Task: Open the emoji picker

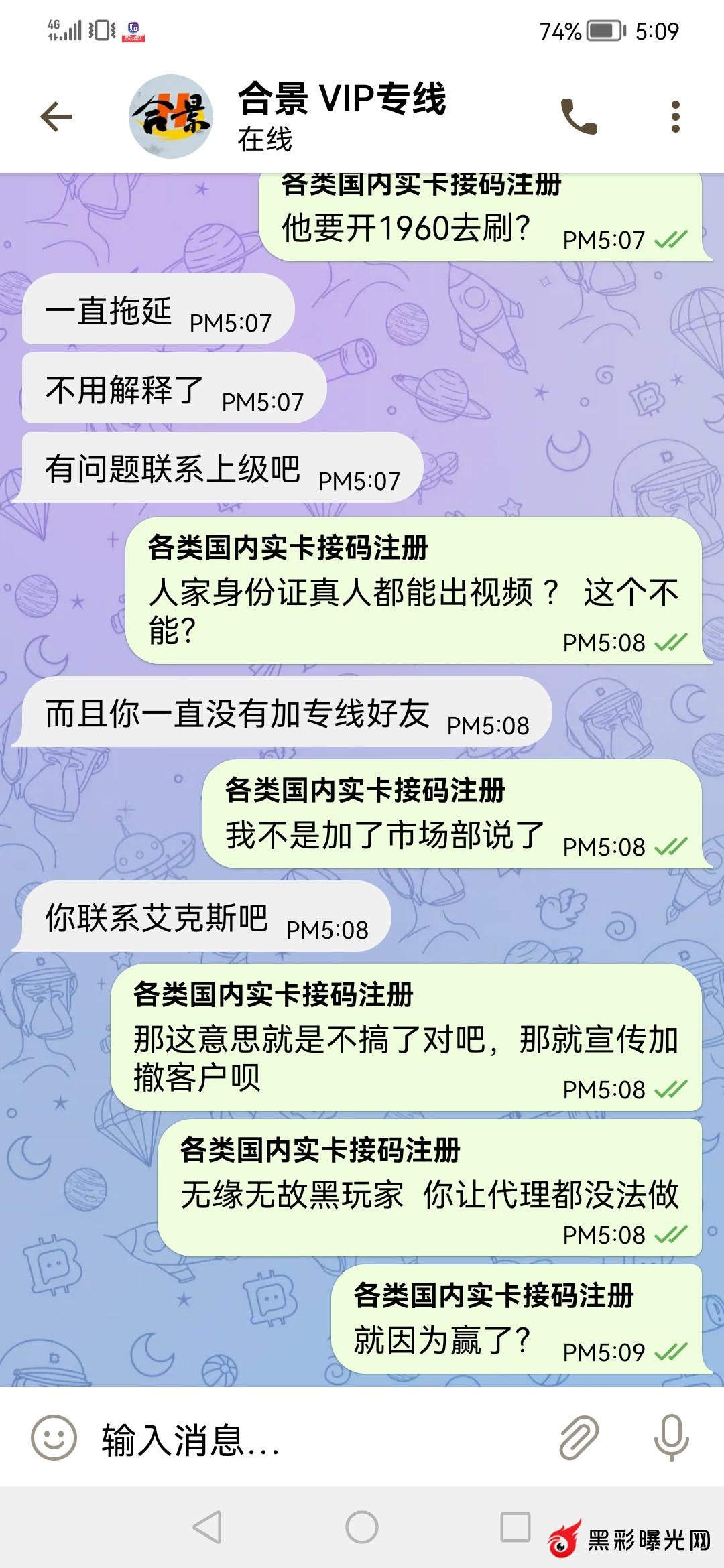Action: click(54, 1437)
